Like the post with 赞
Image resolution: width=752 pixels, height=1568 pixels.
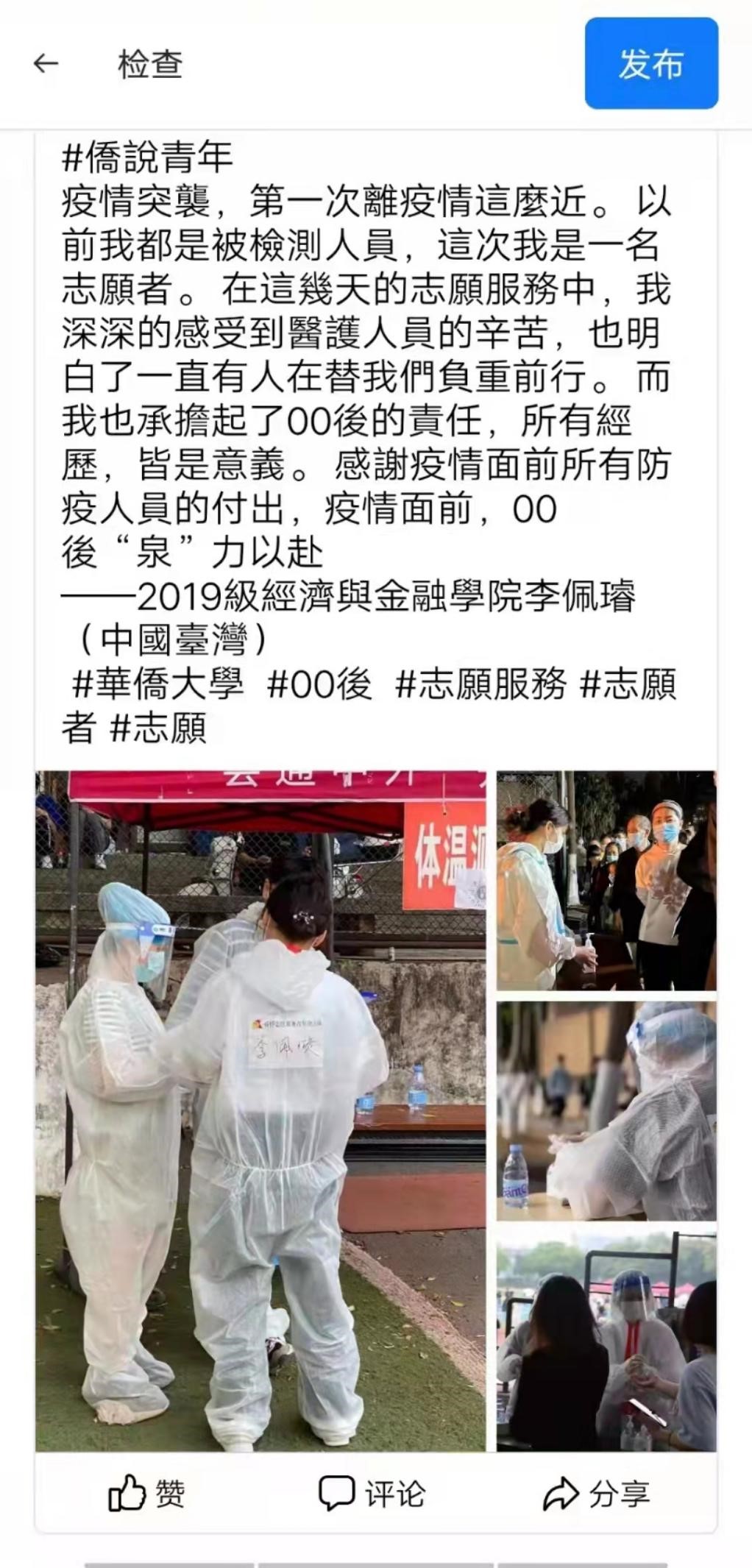(146, 1494)
